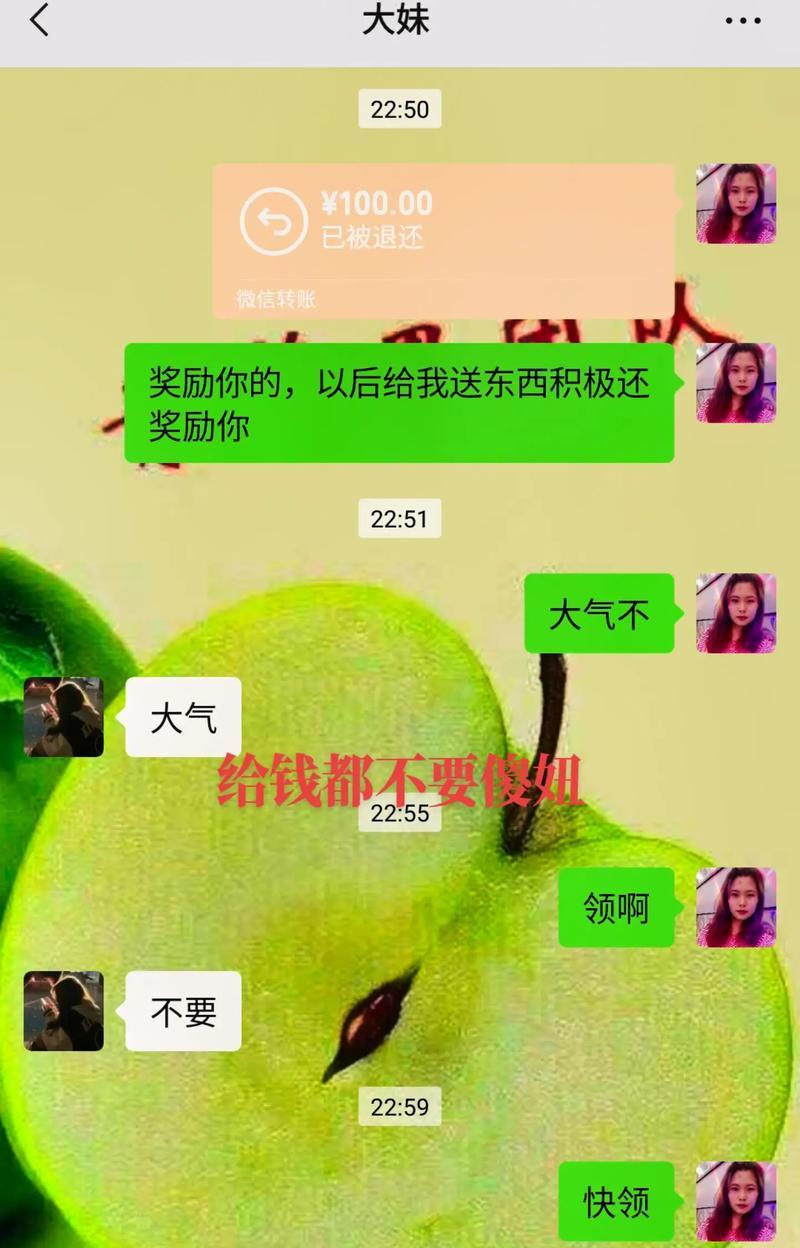Tap the avatar next to the 领啊 message
The image size is (800, 1248).
735,907
